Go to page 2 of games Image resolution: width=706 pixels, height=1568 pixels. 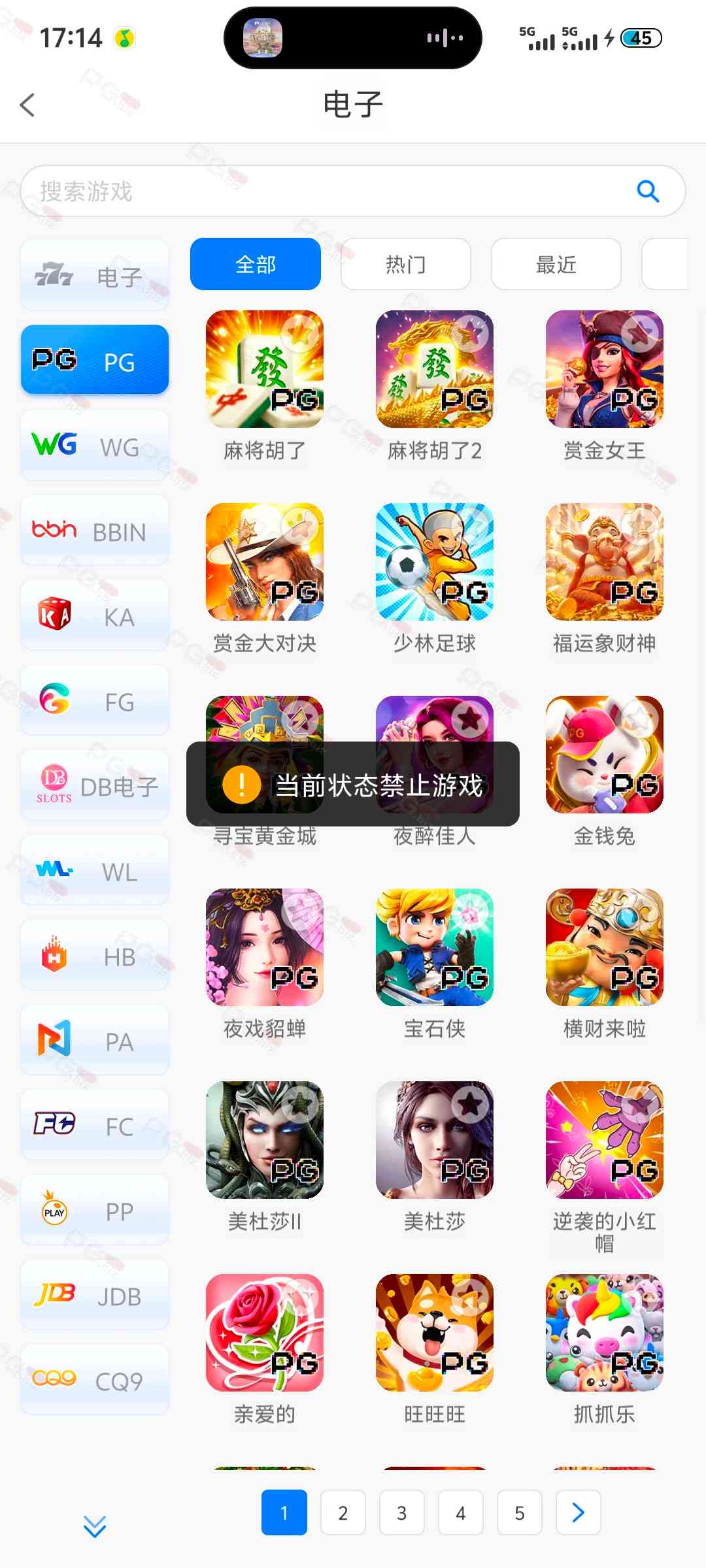click(x=343, y=1512)
